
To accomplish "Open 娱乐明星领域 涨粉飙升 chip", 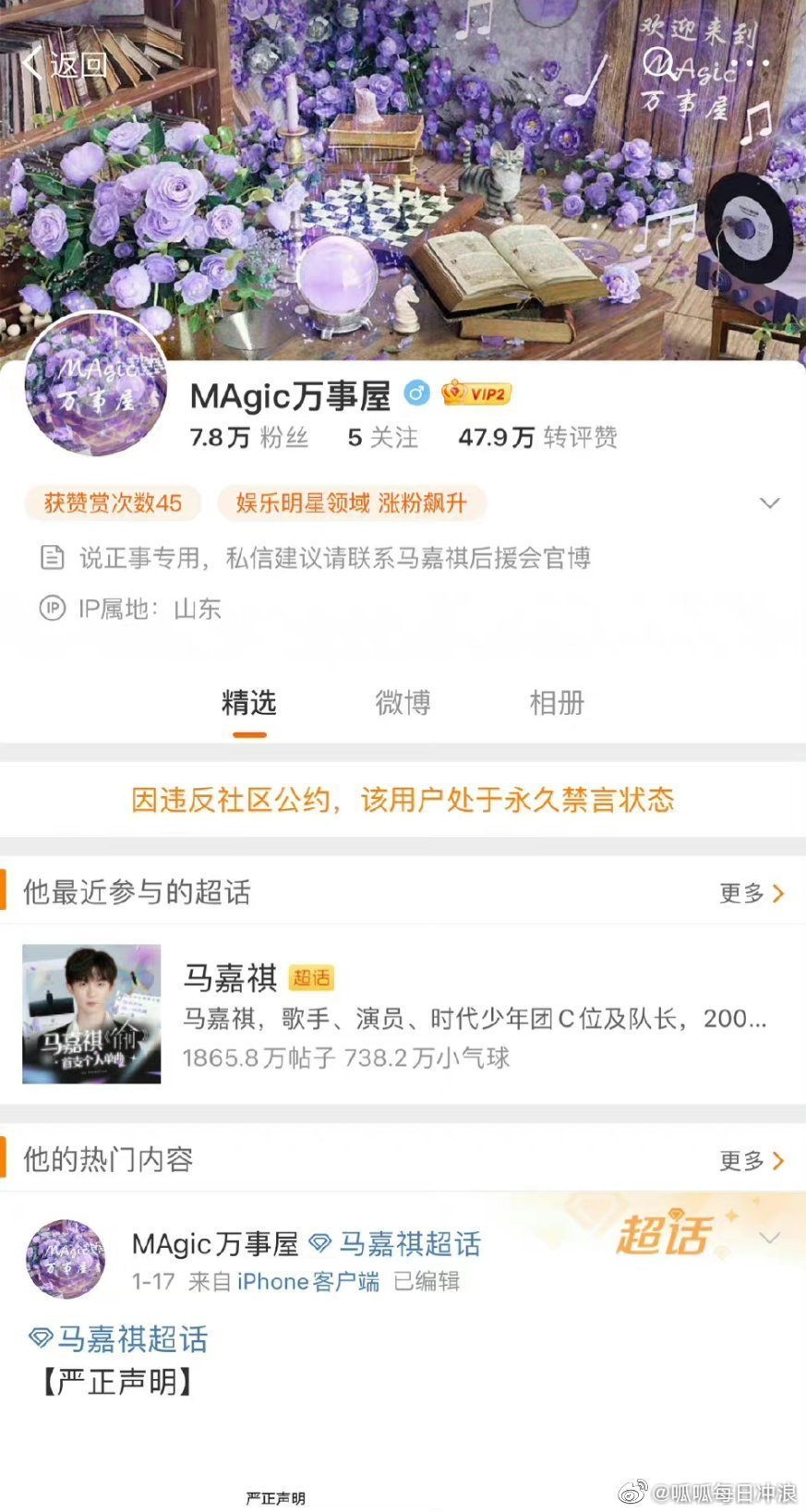I will click(x=352, y=503).
